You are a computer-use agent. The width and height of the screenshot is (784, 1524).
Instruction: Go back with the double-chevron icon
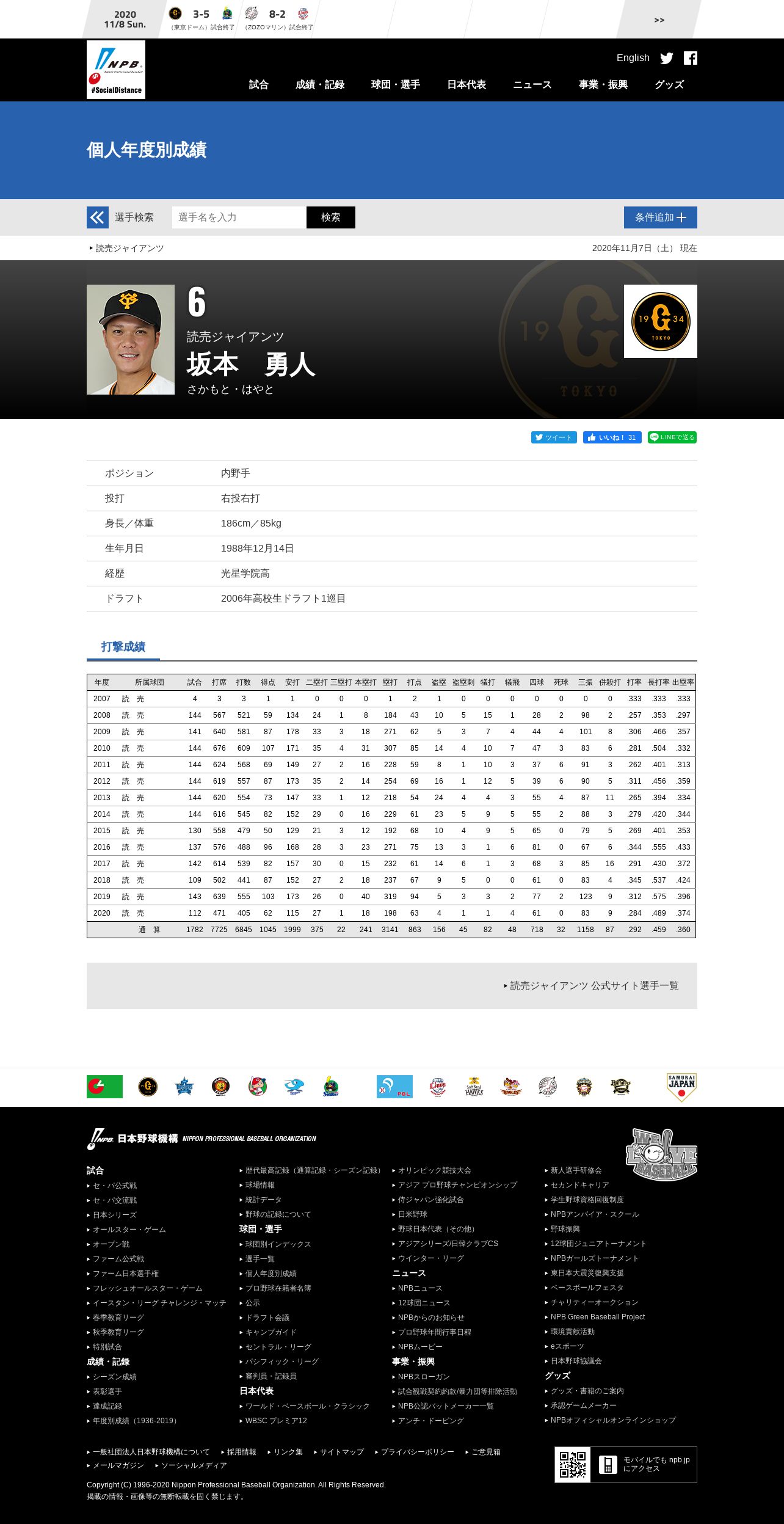tap(98, 217)
